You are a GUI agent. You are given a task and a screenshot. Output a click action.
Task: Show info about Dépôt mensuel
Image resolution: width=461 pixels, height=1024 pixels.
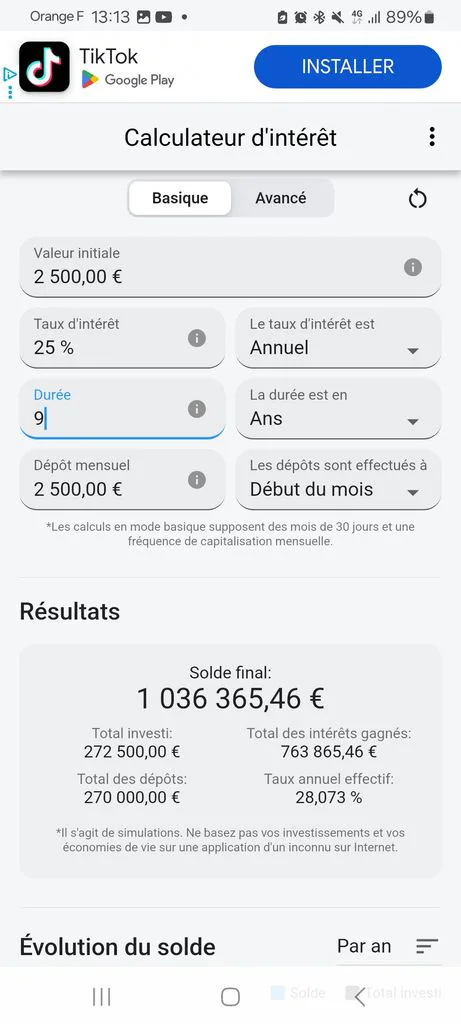197,480
